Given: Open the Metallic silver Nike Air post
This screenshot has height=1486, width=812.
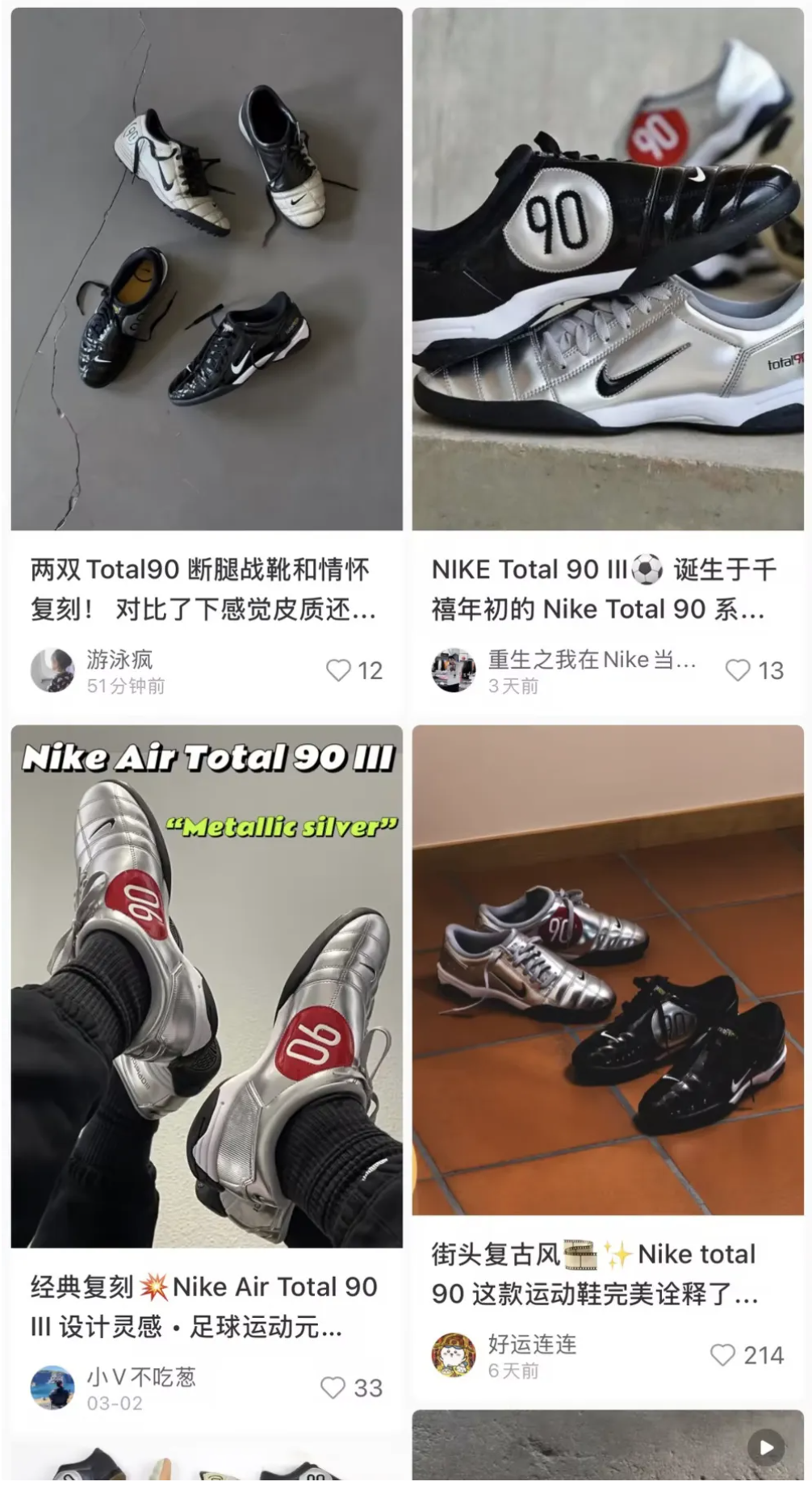Looking at the screenshot, I should pos(207,985).
